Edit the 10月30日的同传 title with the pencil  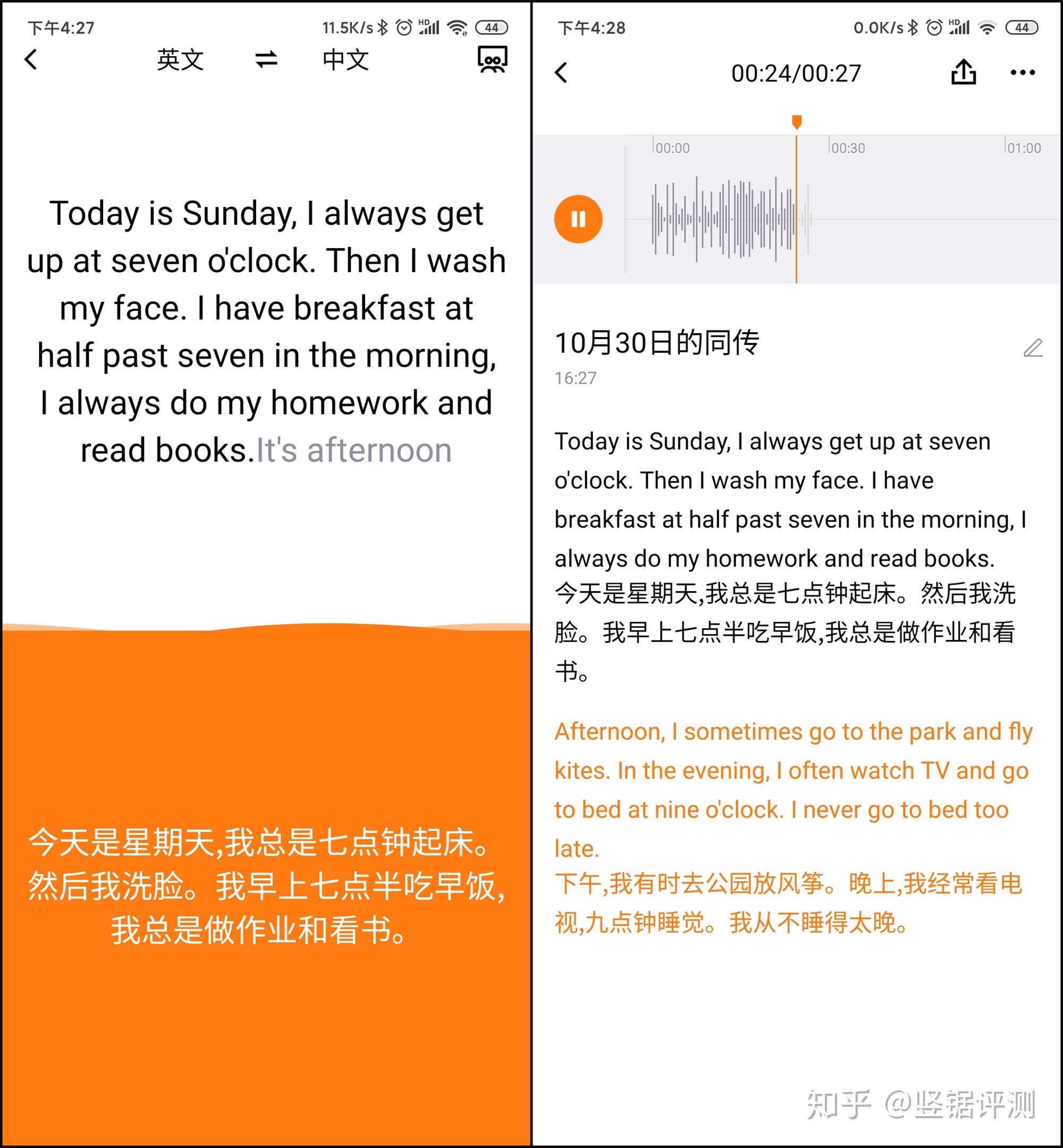(1033, 348)
